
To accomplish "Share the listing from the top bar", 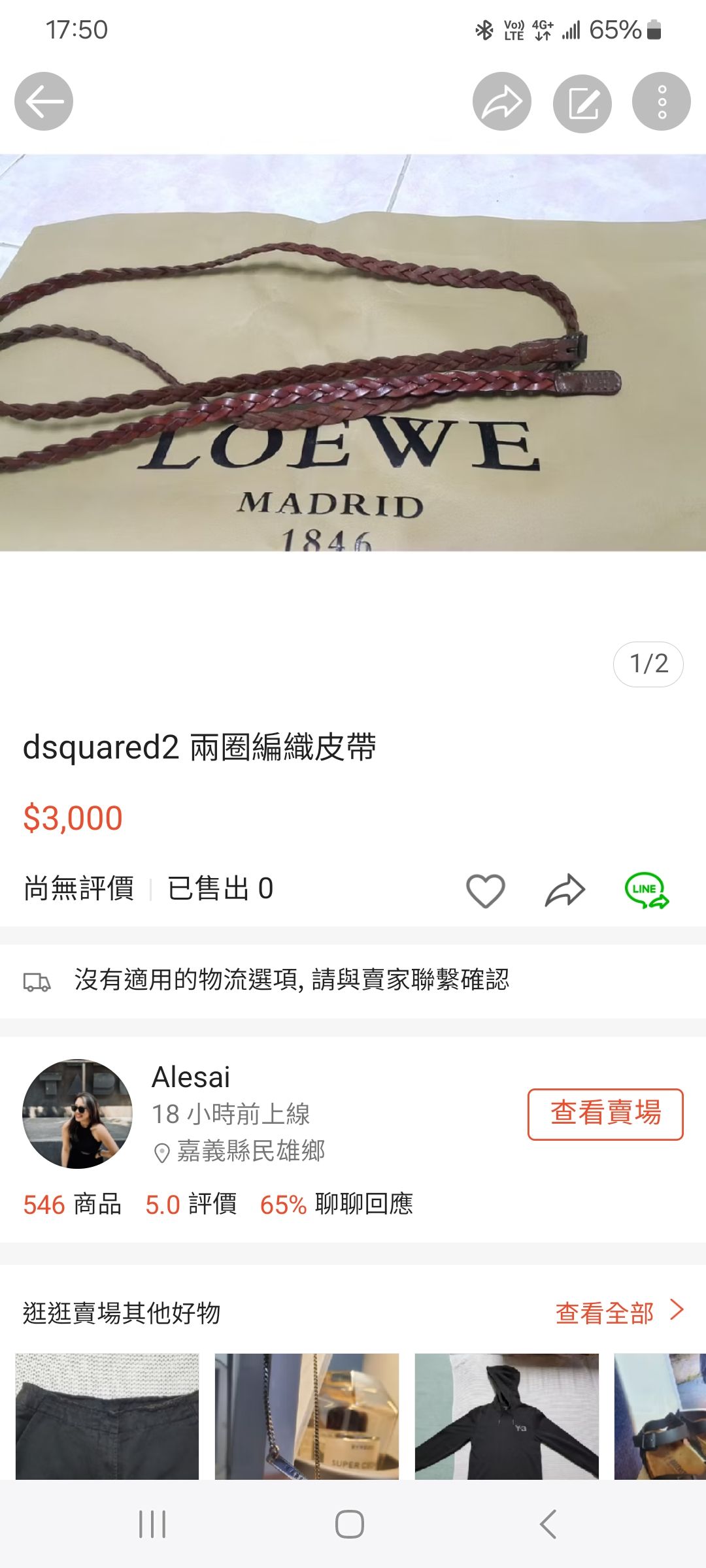I will coord(501,102).
